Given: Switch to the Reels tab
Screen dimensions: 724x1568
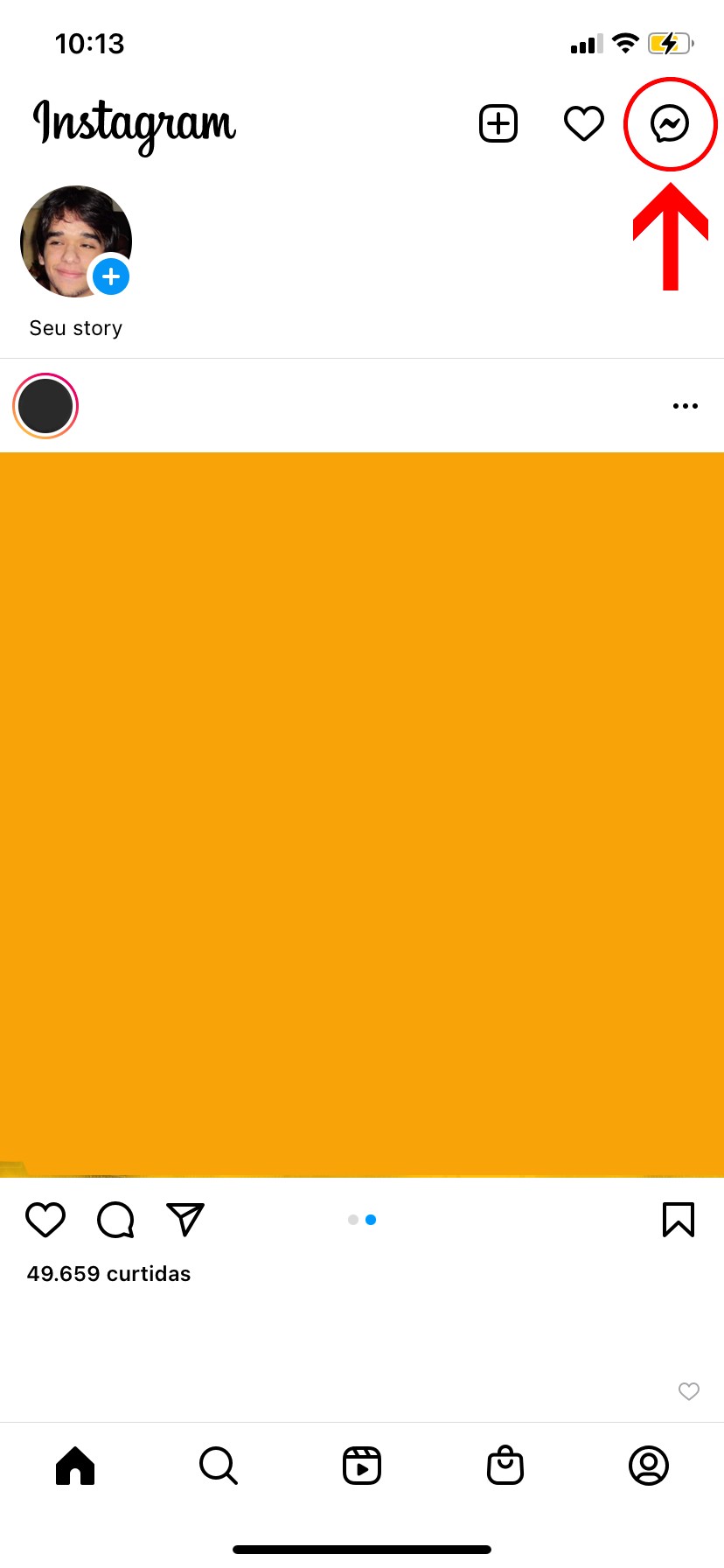Looking at the screenshot, I should click(x=362, y=1466).
